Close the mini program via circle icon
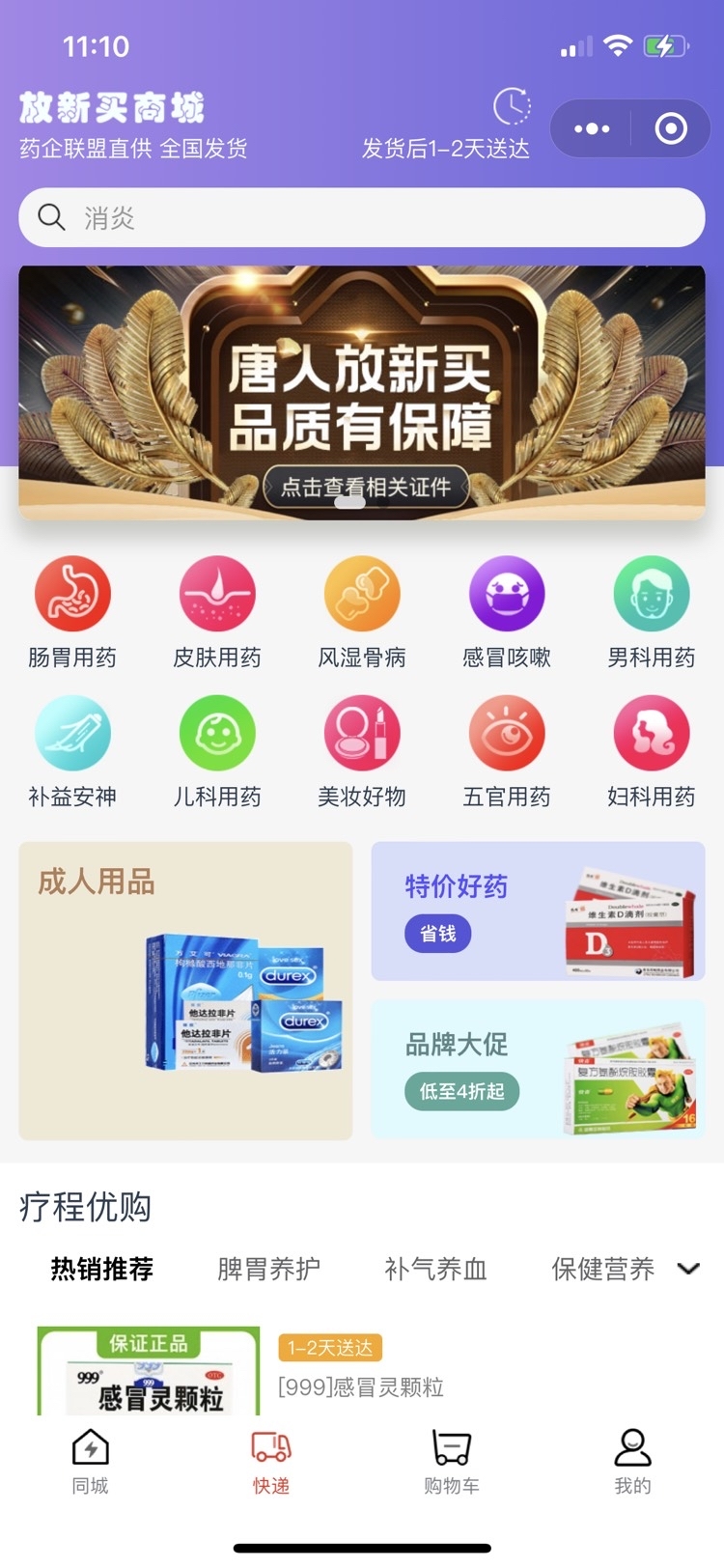The image size is (724, 1568). coord(671,128)
